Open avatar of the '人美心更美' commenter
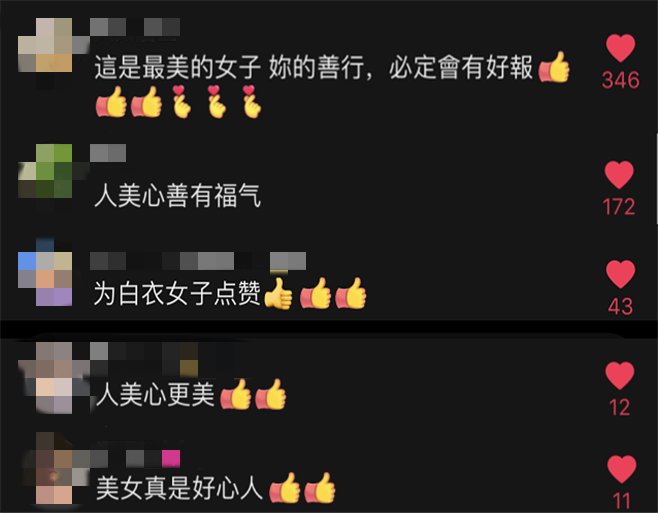This screenshot has height=513, width=658. pos(46,377)
